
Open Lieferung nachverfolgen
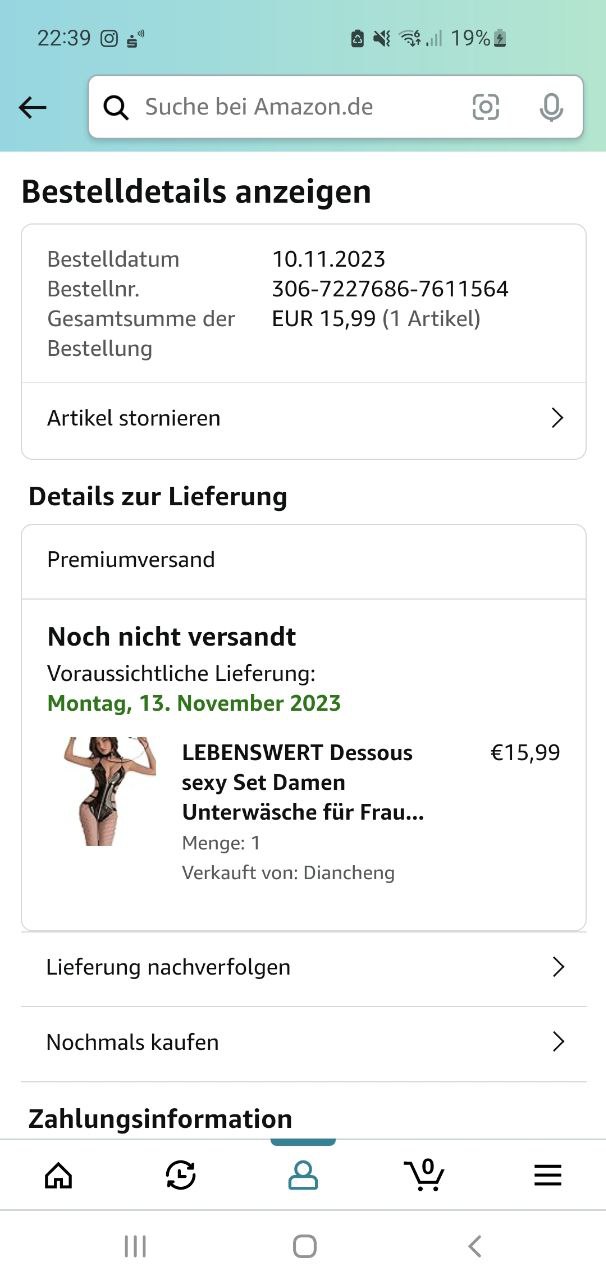pos(304,968)
